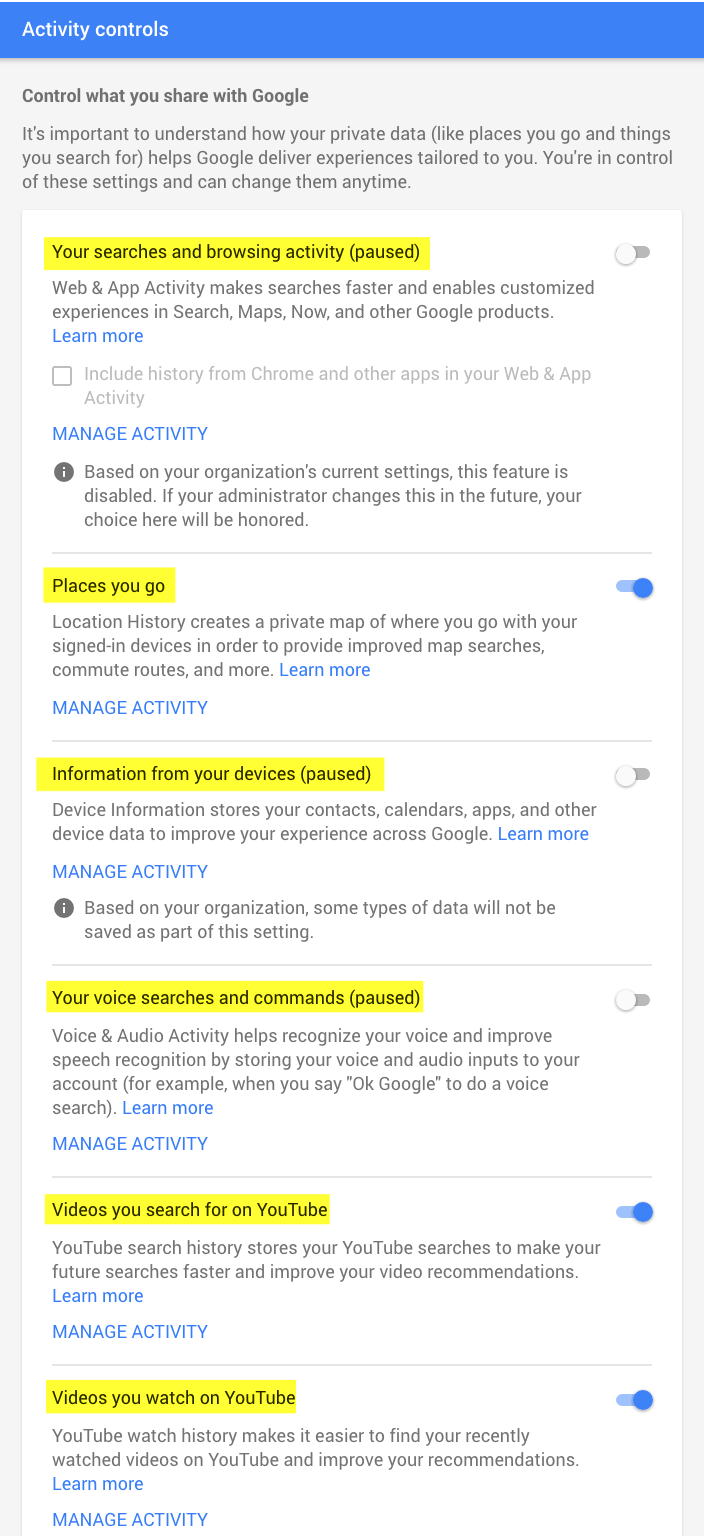Manage activity for Places you go

click(x=130, y=708)
